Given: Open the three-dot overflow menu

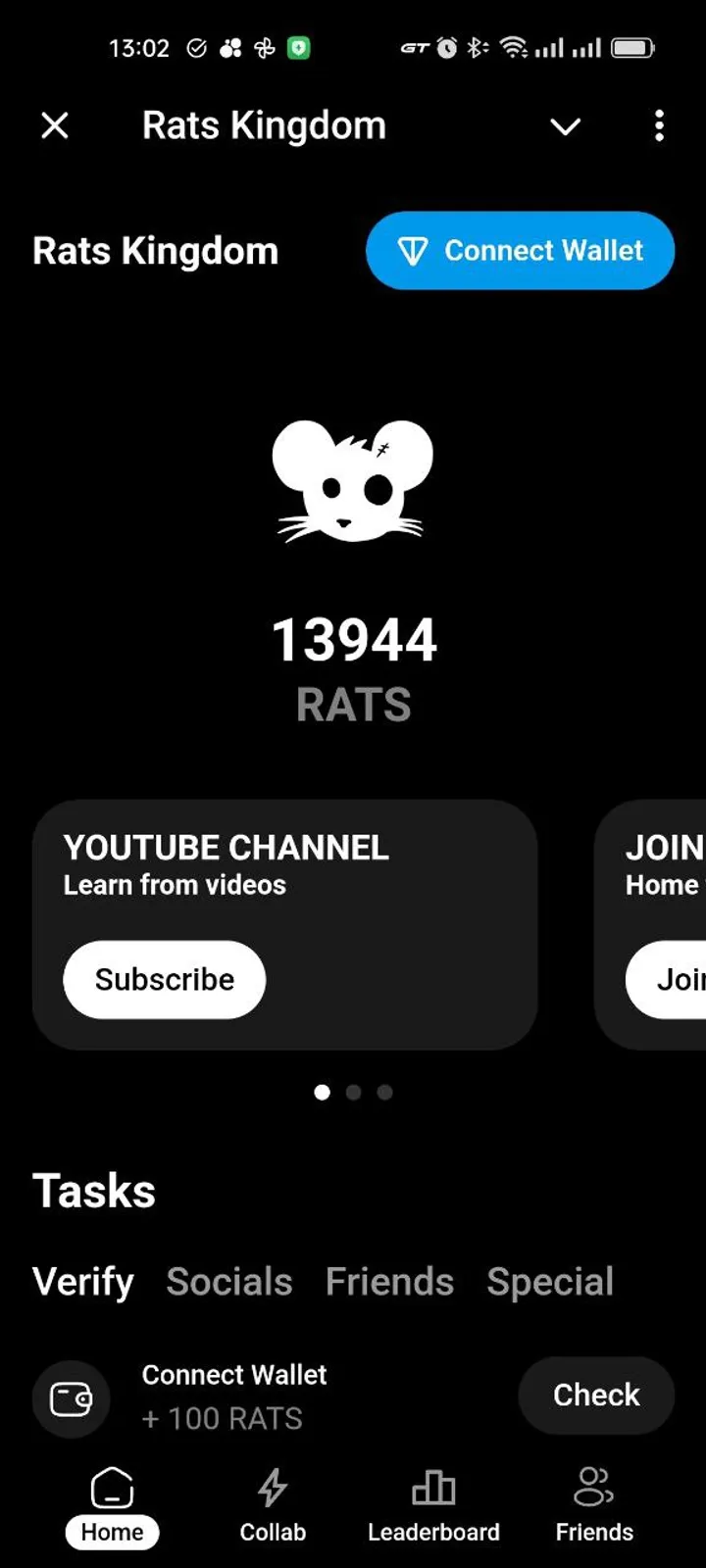Looking at the screenshot, I should click(x=659, y=125).
